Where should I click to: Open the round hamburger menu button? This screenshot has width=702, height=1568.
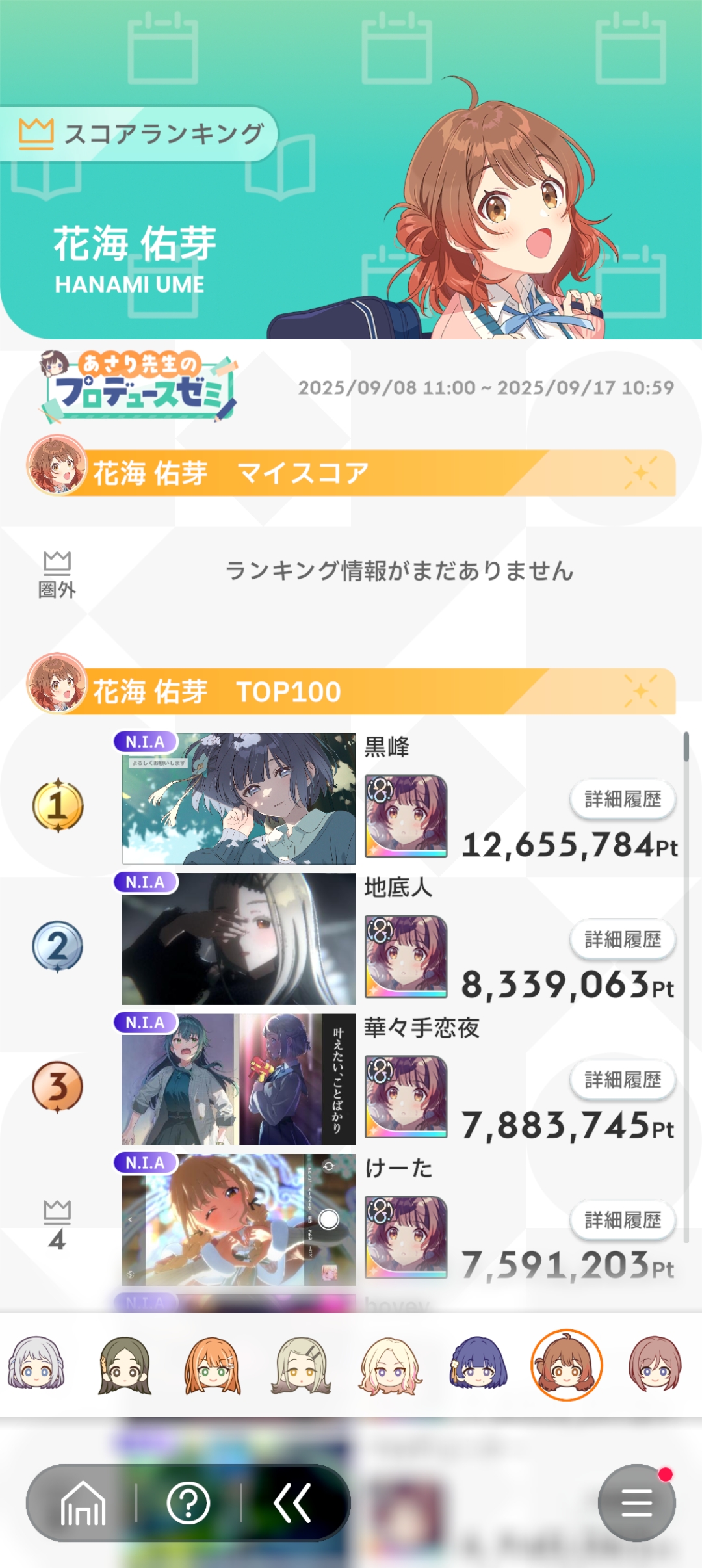coord(637,1503)
